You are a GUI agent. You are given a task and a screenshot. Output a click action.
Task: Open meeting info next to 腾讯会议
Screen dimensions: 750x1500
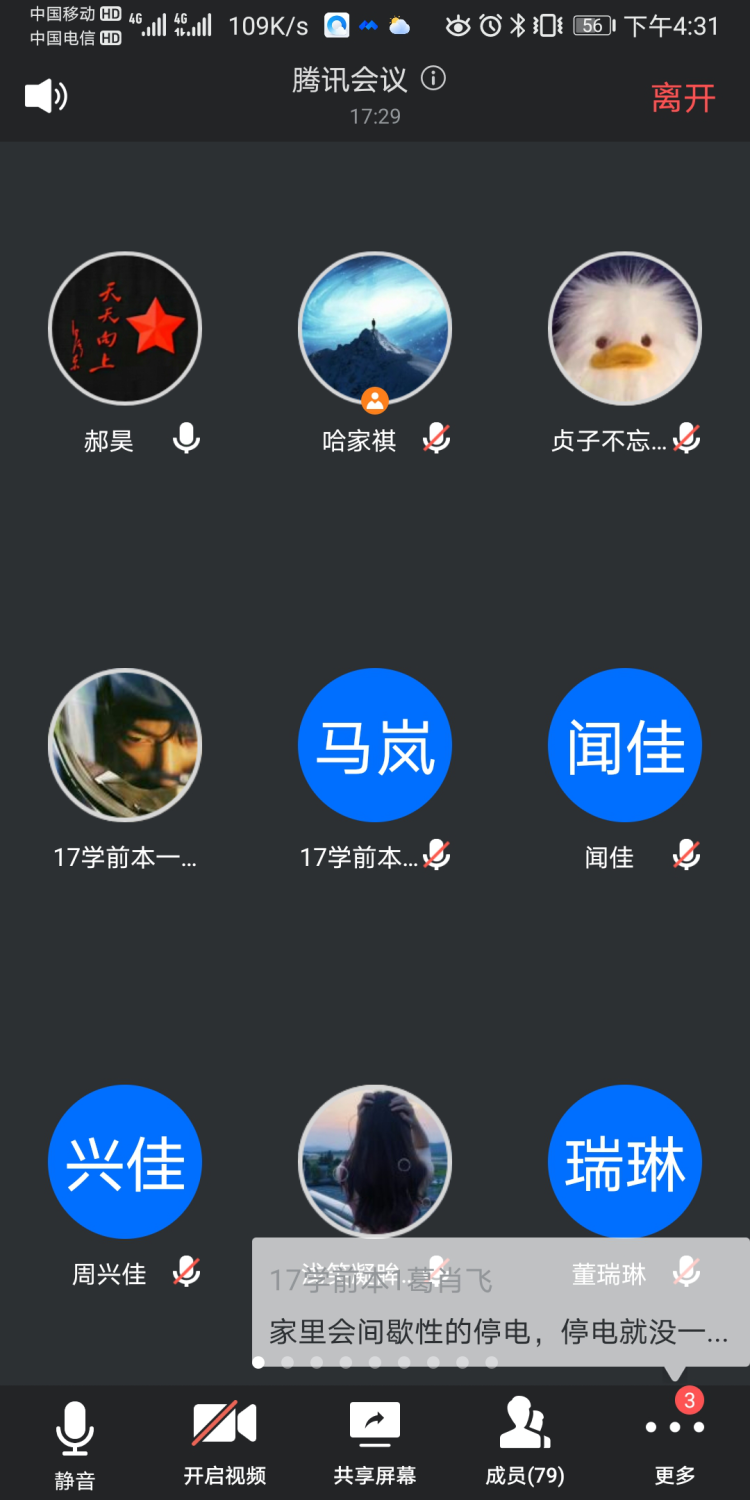[x=433, y=78]
